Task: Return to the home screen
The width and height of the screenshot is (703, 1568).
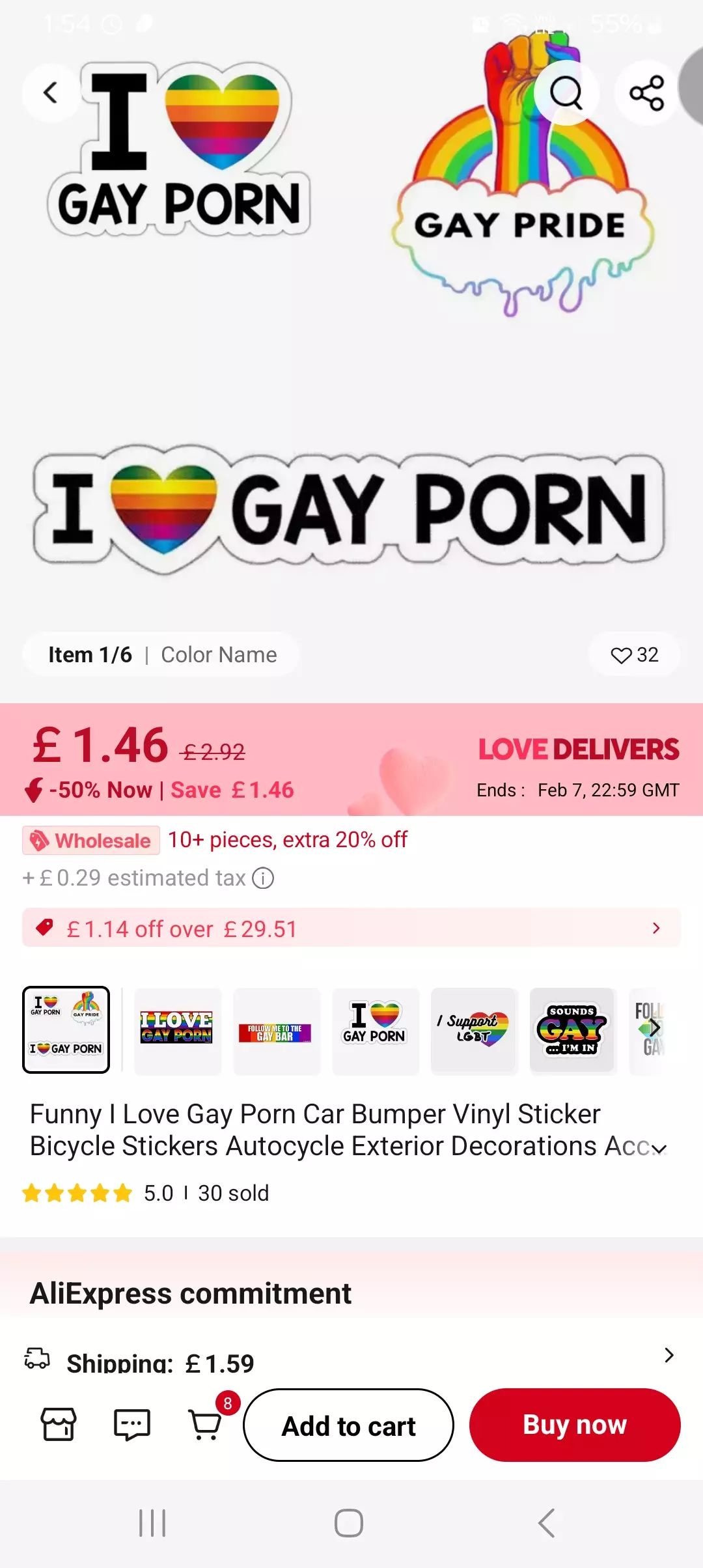Action: click(349, 1523)
